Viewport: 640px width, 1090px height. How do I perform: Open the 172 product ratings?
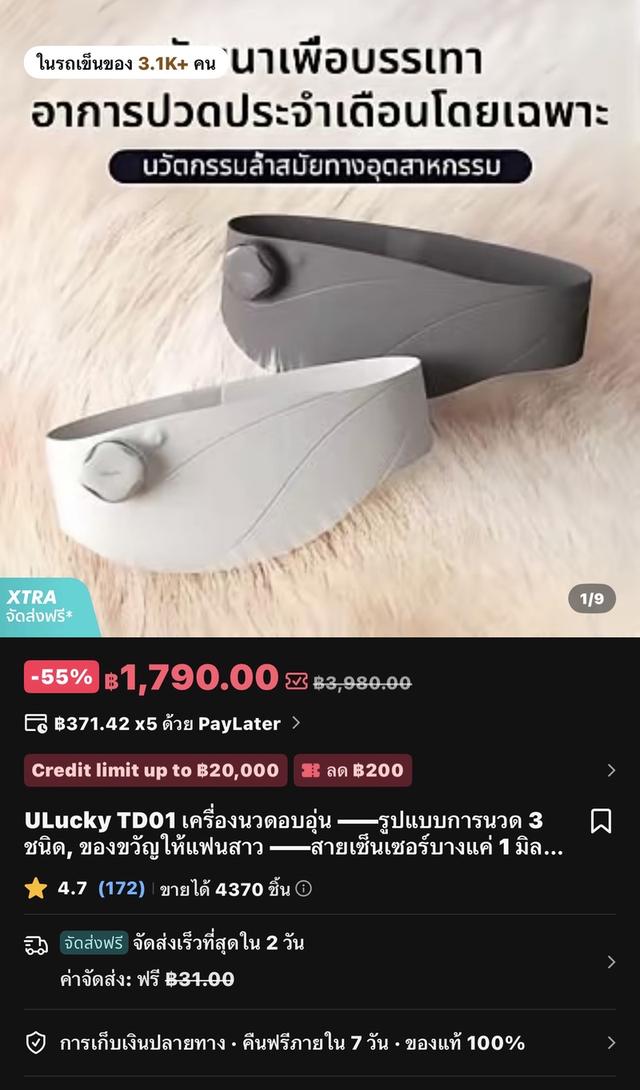(x=121, y=888)
